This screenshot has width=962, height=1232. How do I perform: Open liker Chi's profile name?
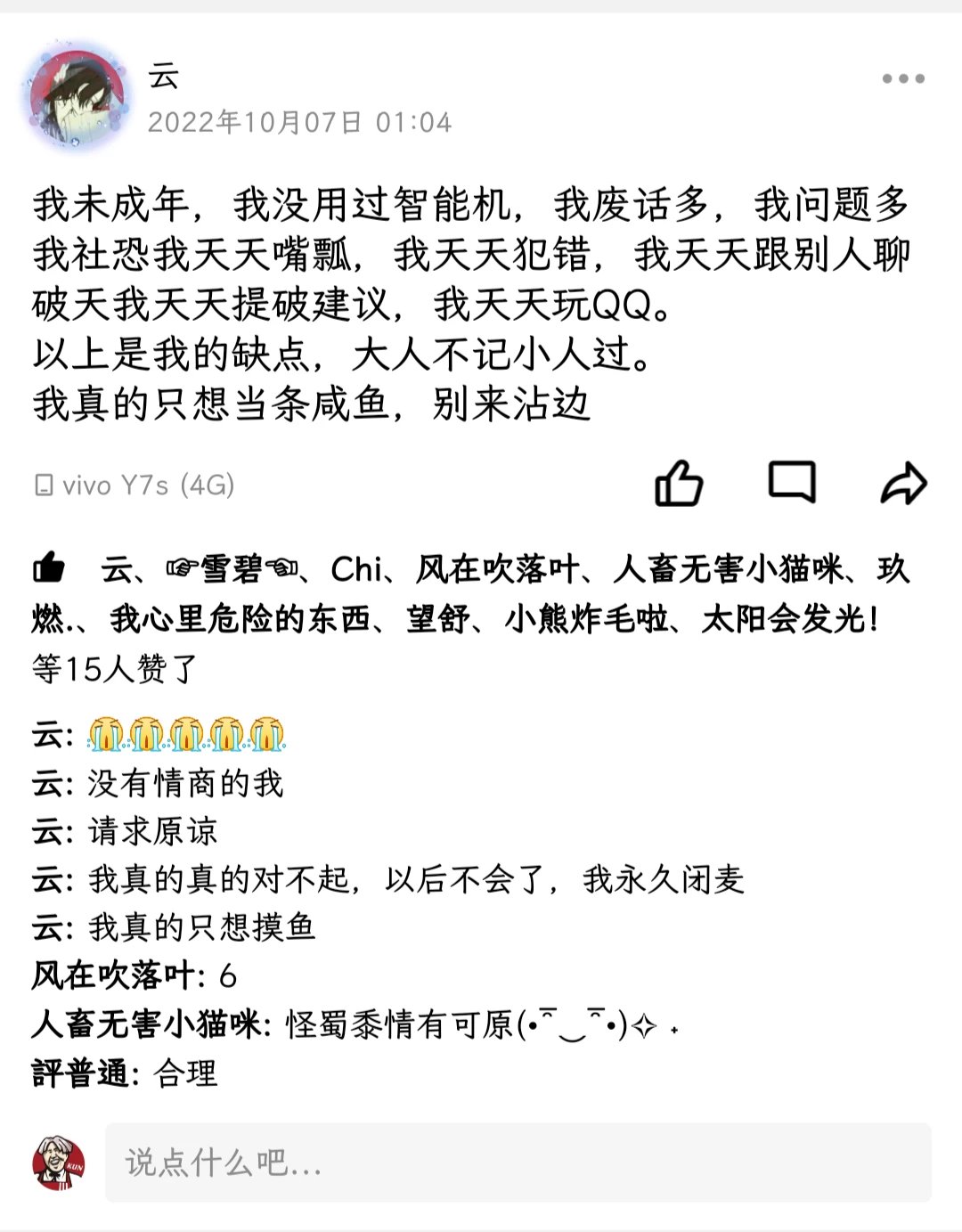tap(356, 569)
